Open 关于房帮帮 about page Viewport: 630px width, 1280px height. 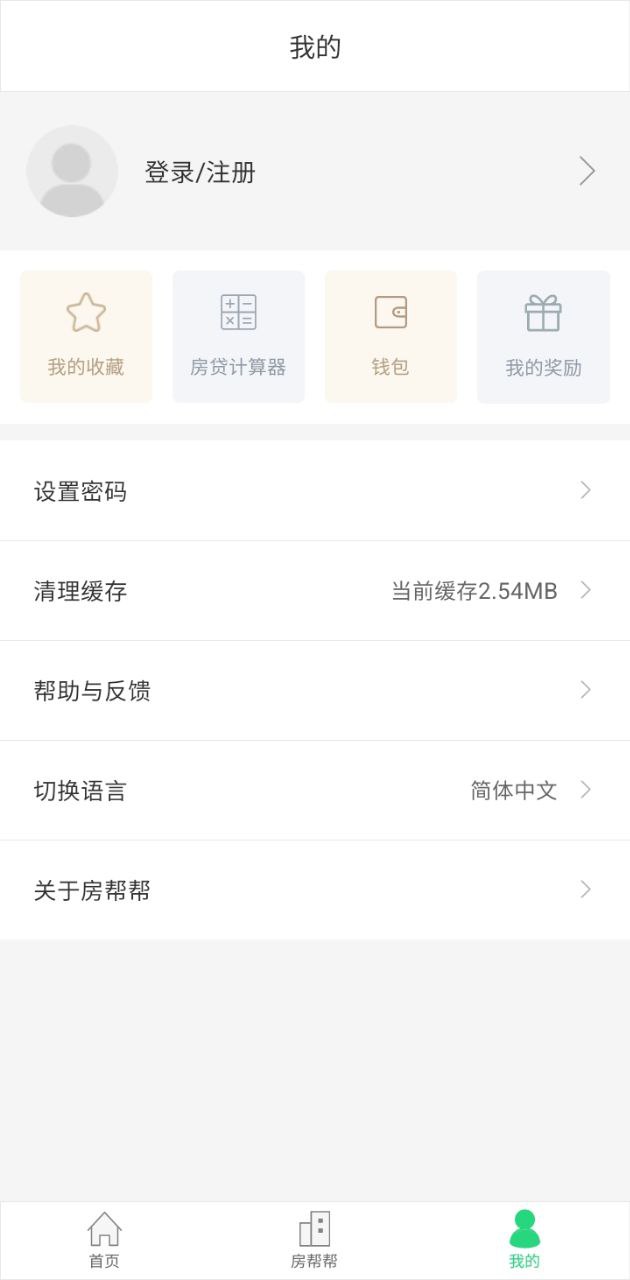[x=315, y=890]
